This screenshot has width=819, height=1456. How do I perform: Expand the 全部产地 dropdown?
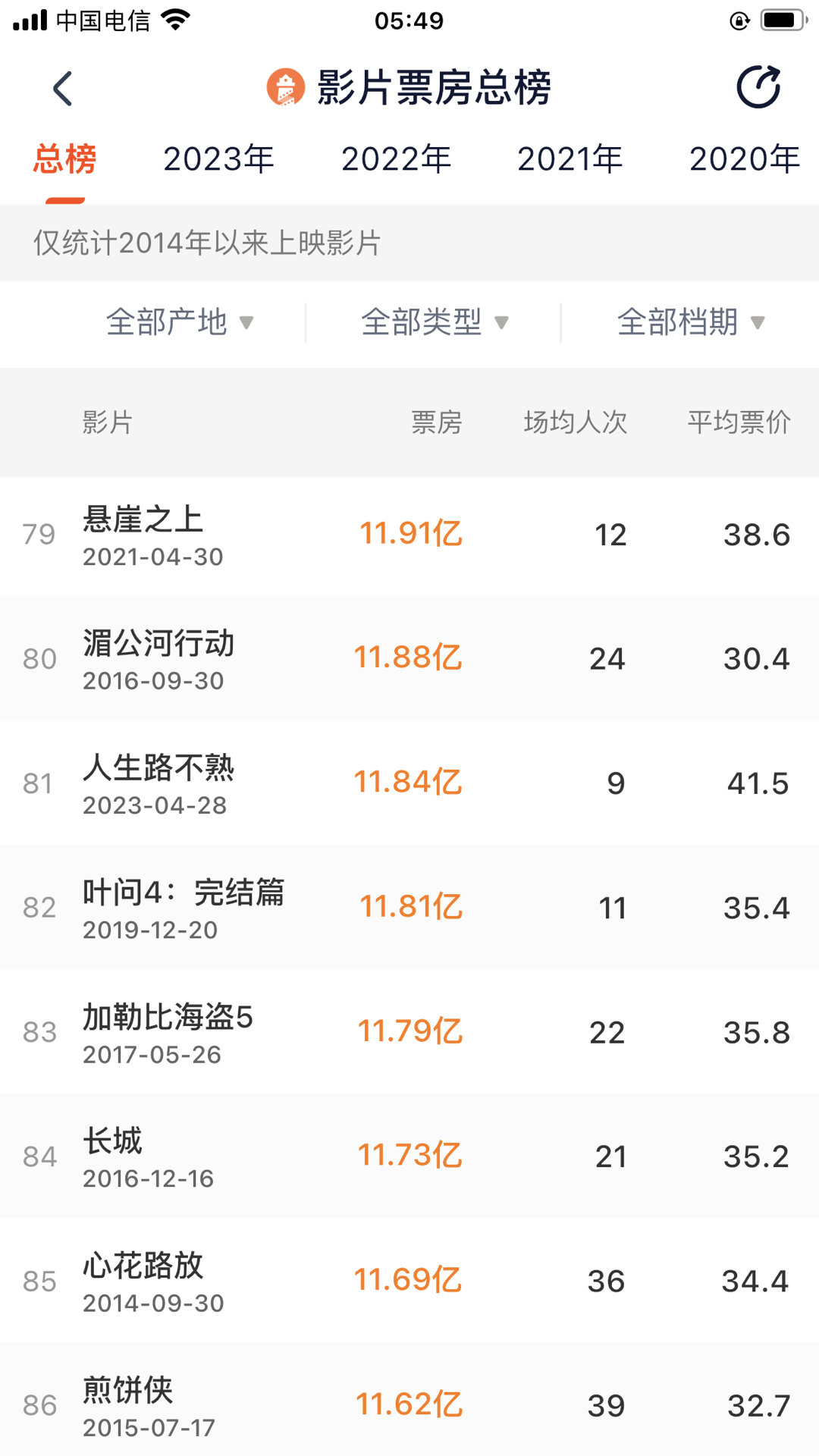tap(180, 322)
